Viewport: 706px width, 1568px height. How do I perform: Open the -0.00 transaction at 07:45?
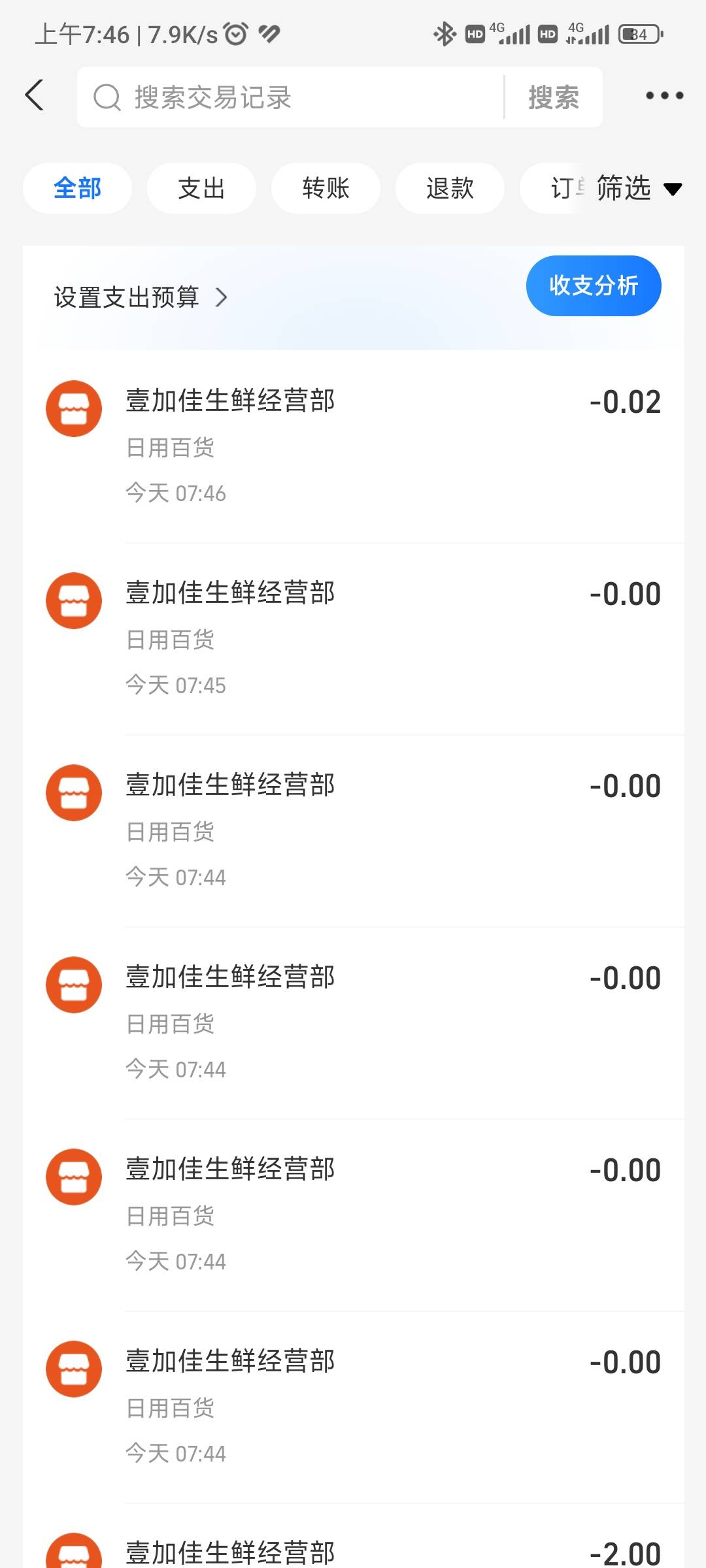coord(354,639)
